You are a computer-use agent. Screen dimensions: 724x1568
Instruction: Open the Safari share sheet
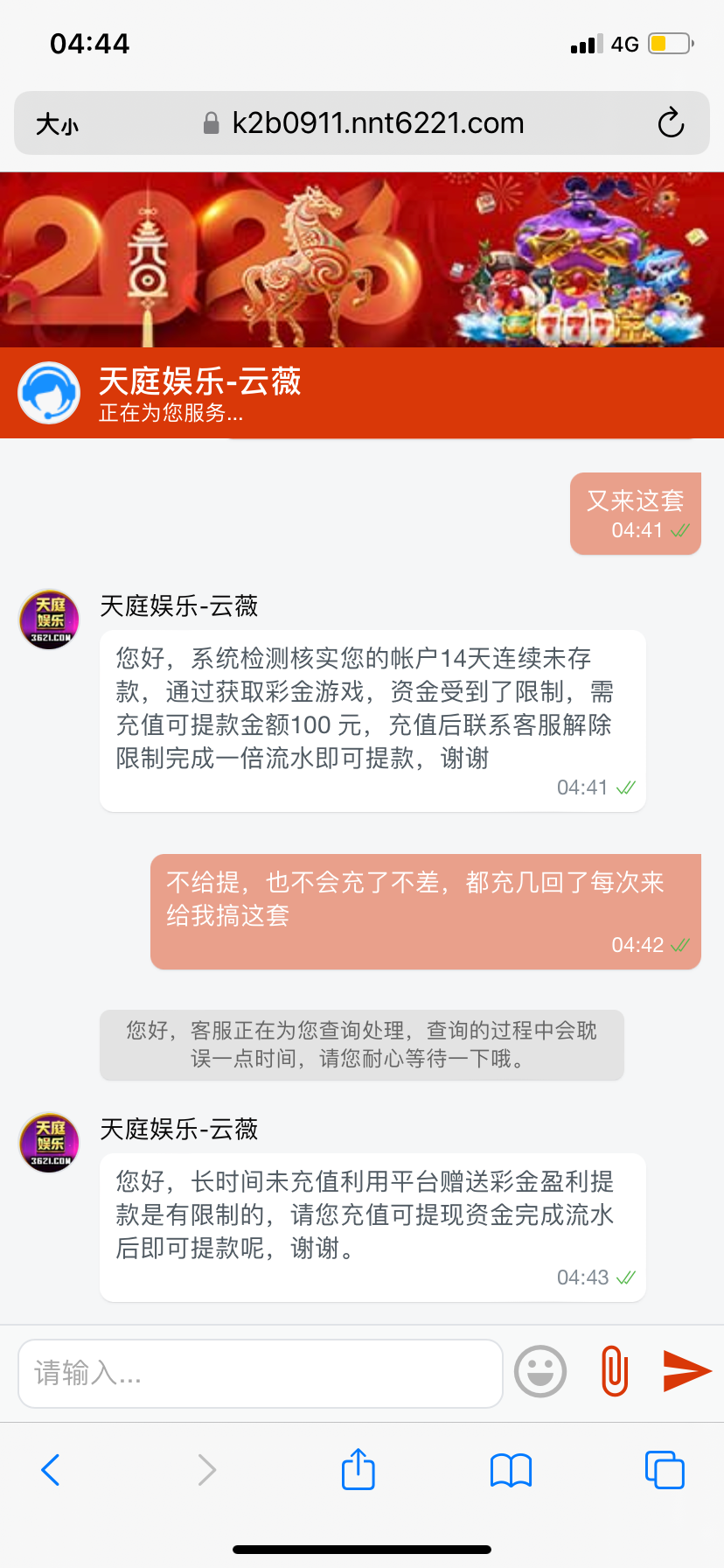click(358, 1469)
